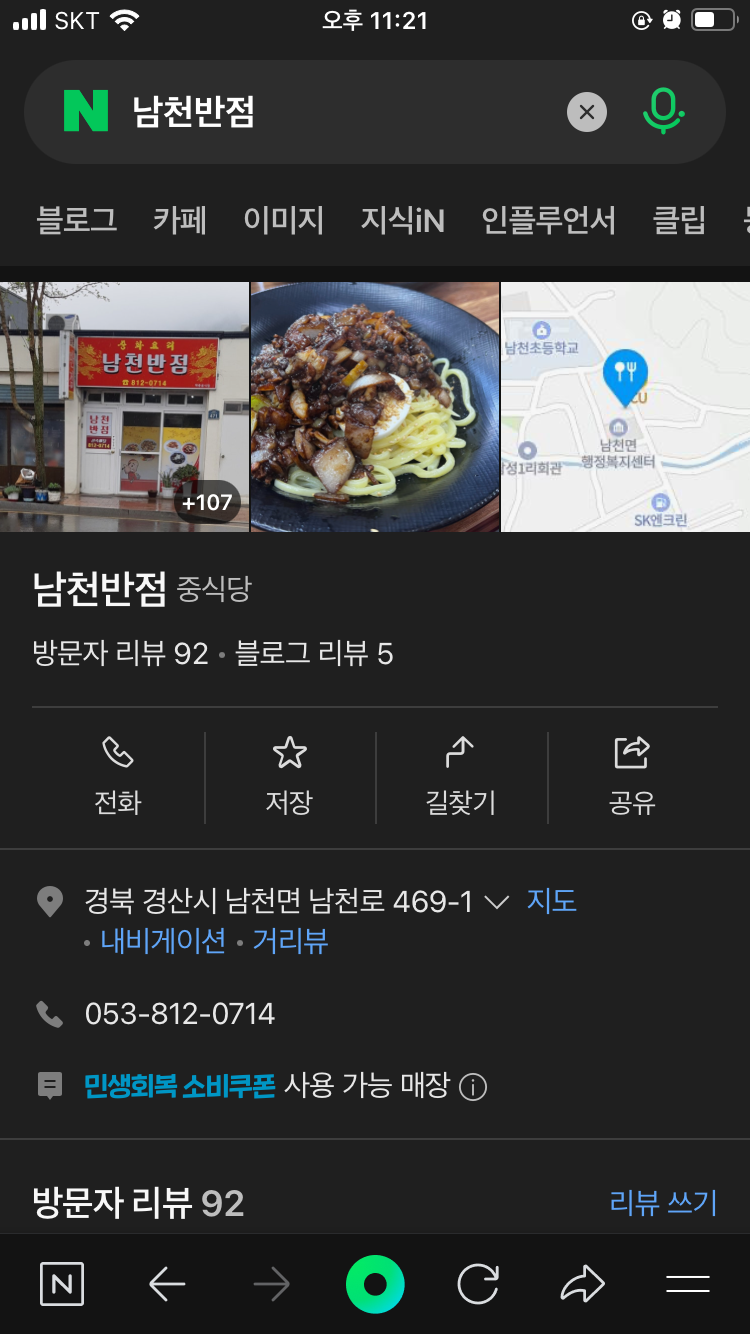Image resolution: width=750 pixels, height=1334 pixels.
Task: Write a review via 리뷰 쓰기
Action: 663,1202
